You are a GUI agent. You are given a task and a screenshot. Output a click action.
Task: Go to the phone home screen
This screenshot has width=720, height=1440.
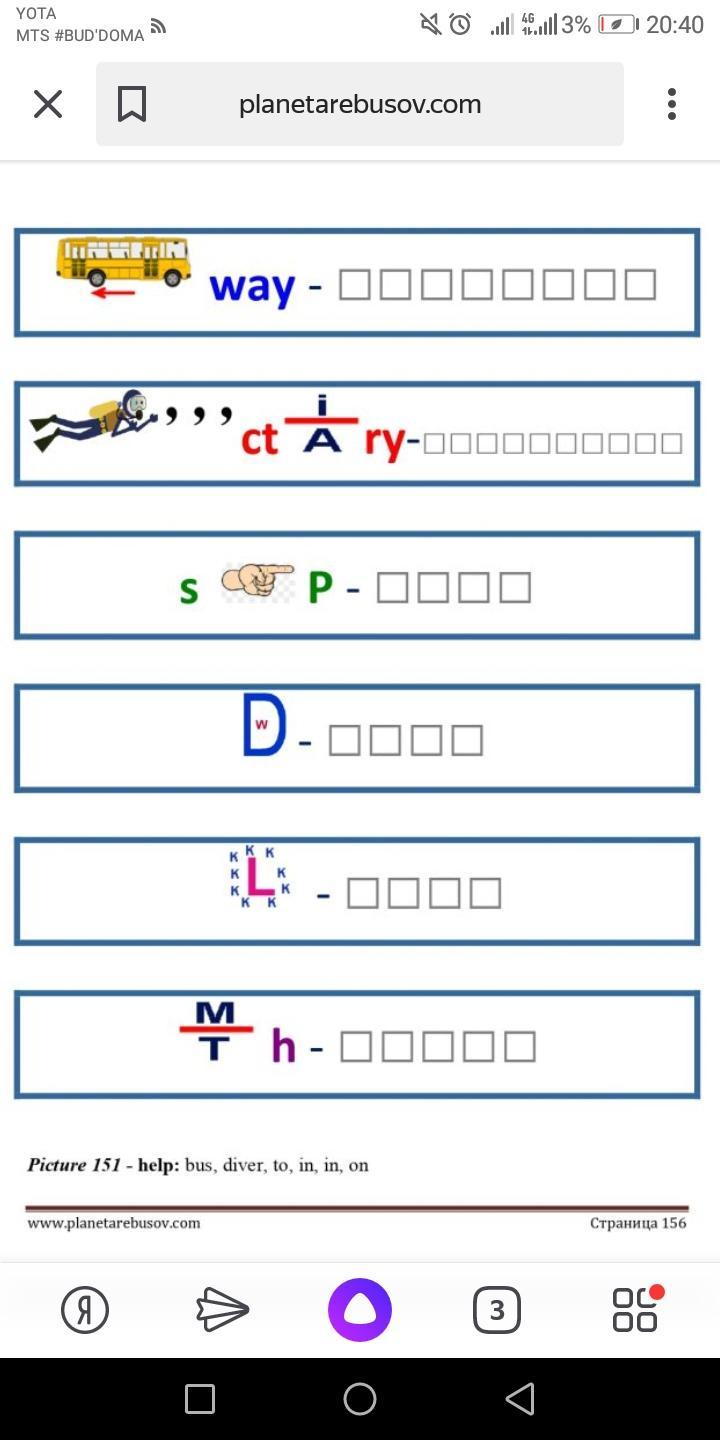coord(360,1399)
